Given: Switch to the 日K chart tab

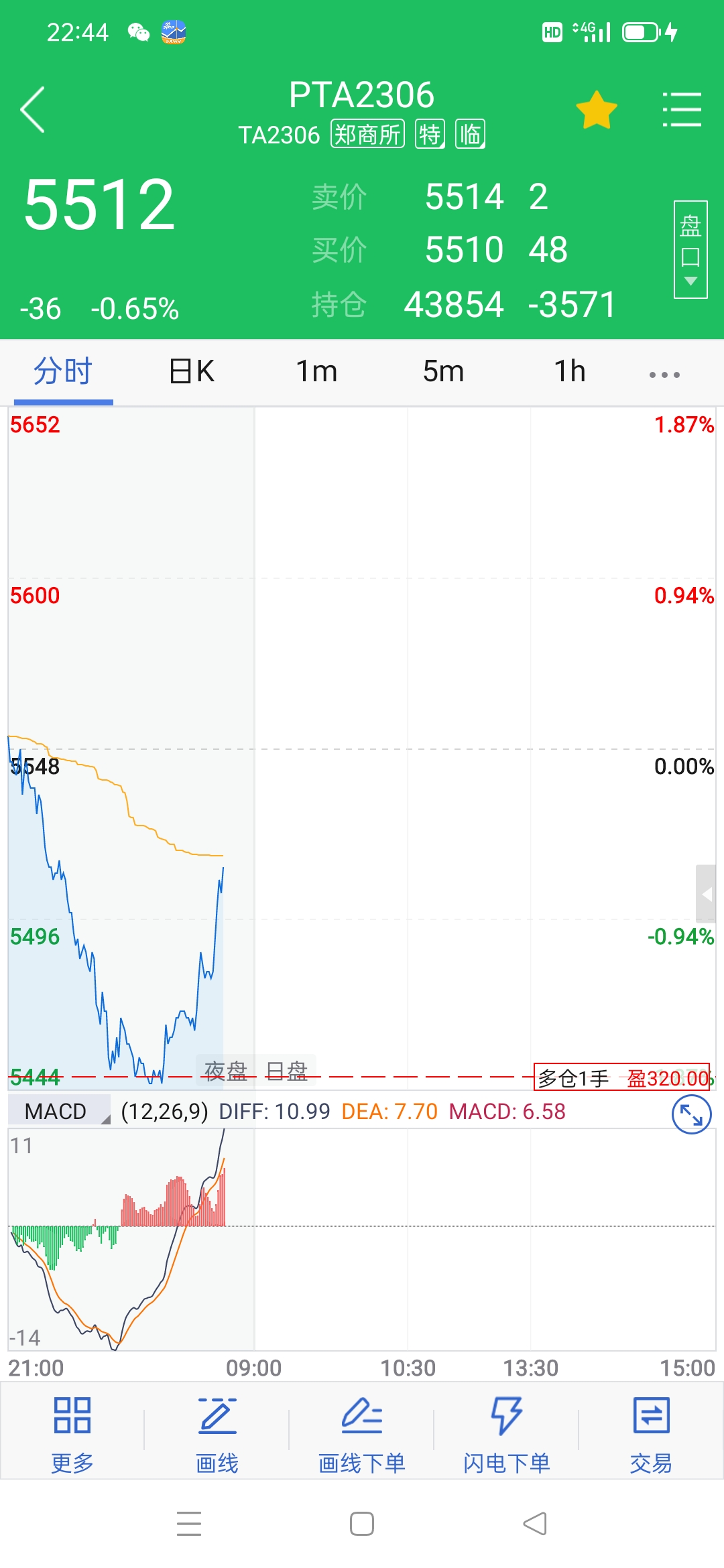Looking at the screenshot, I should tap(191, 372).
